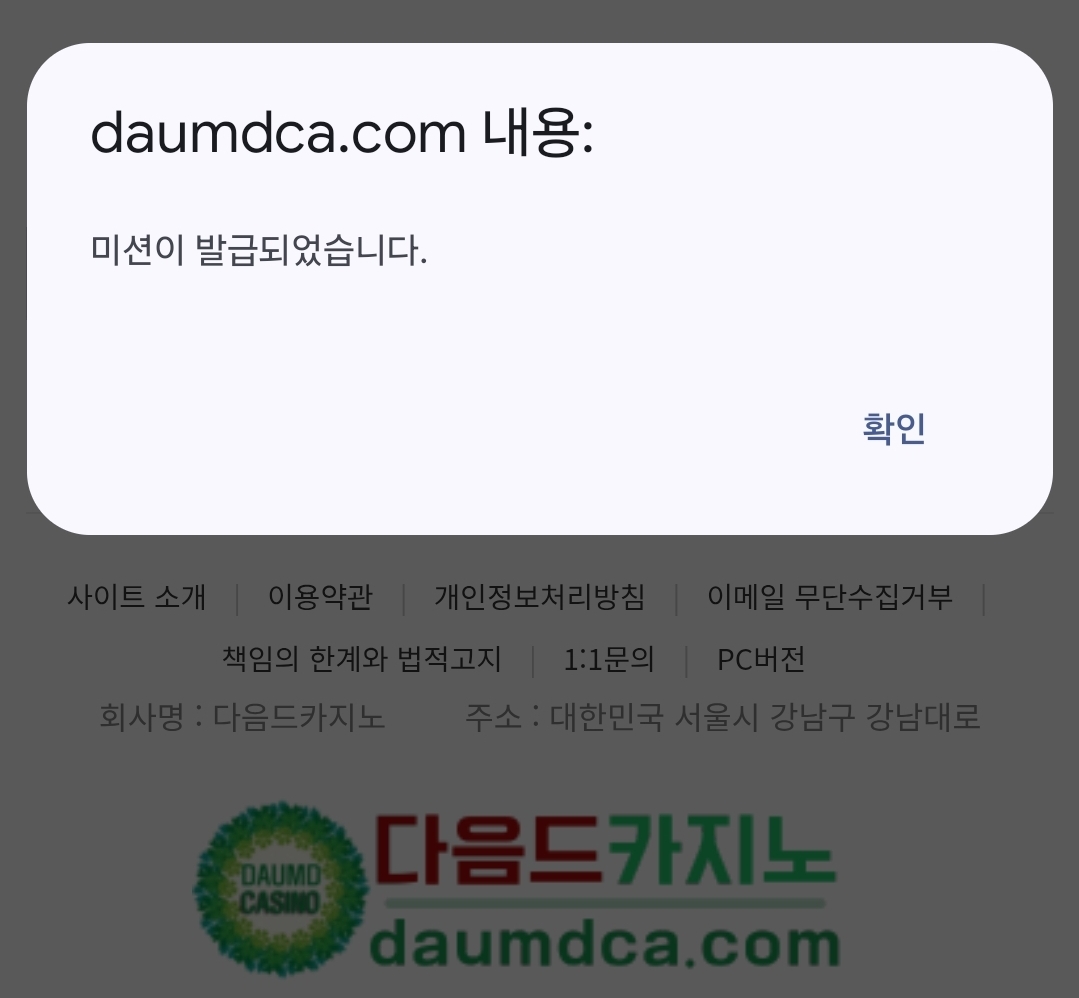Open the 이용약관 page
This screenshot has width=1079, height=998.
(320, 598)
